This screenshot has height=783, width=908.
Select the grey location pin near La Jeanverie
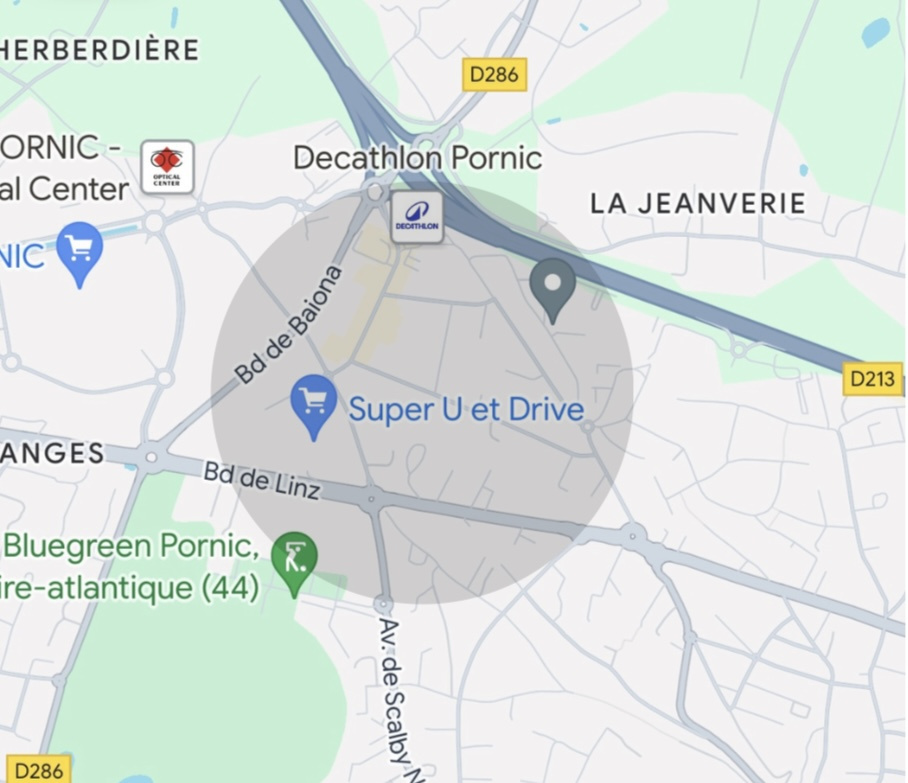click(x=553, y=285)
